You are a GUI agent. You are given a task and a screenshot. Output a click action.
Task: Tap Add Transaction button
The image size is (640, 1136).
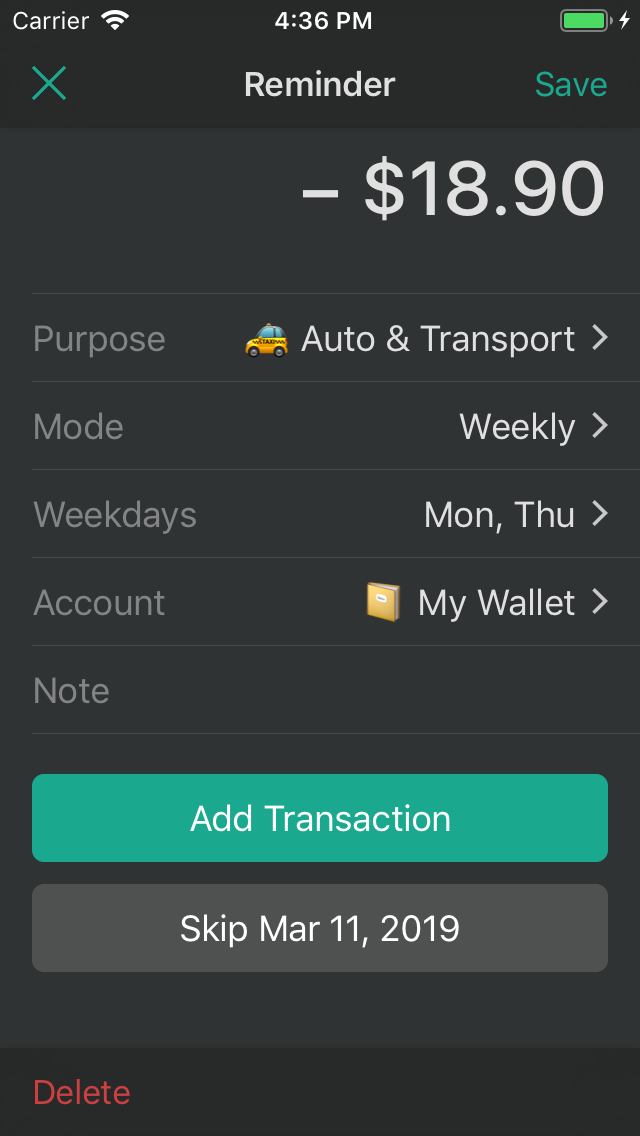(x=320, y=818)
